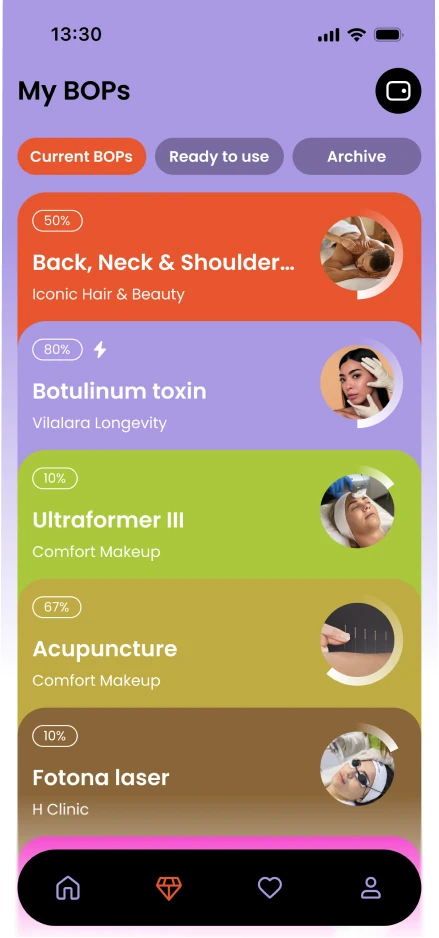Select the diamond tab in bottom bar
This screenshot has height=938, width=439.
(x=169, y=888)
